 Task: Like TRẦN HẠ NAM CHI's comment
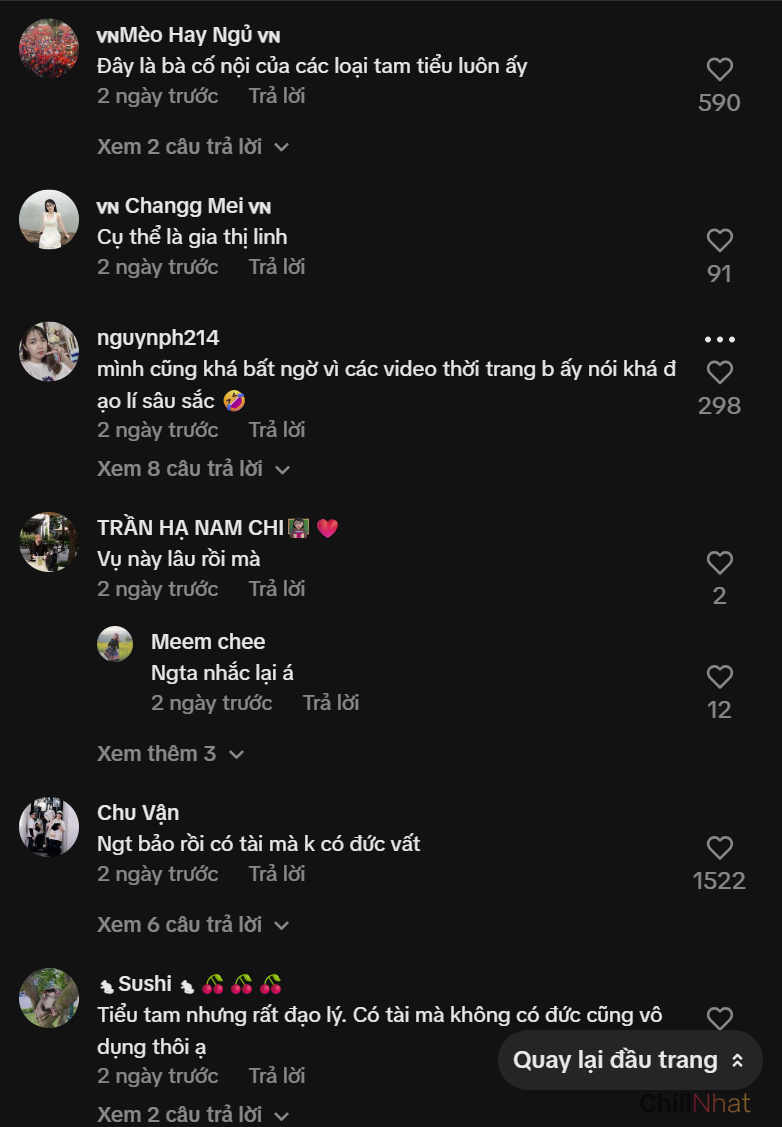tap(719, 563)
